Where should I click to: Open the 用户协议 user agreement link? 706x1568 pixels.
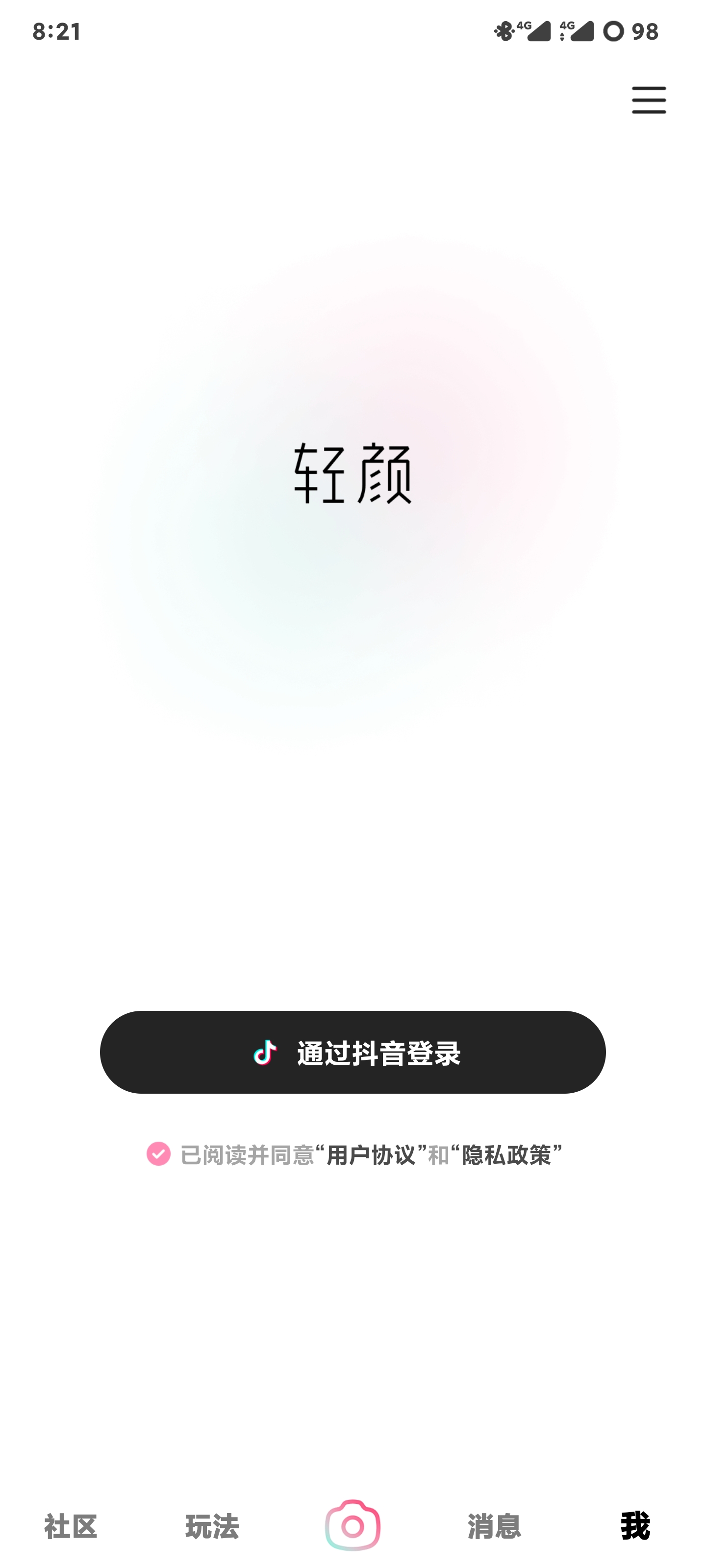[x=370, y=1155]
